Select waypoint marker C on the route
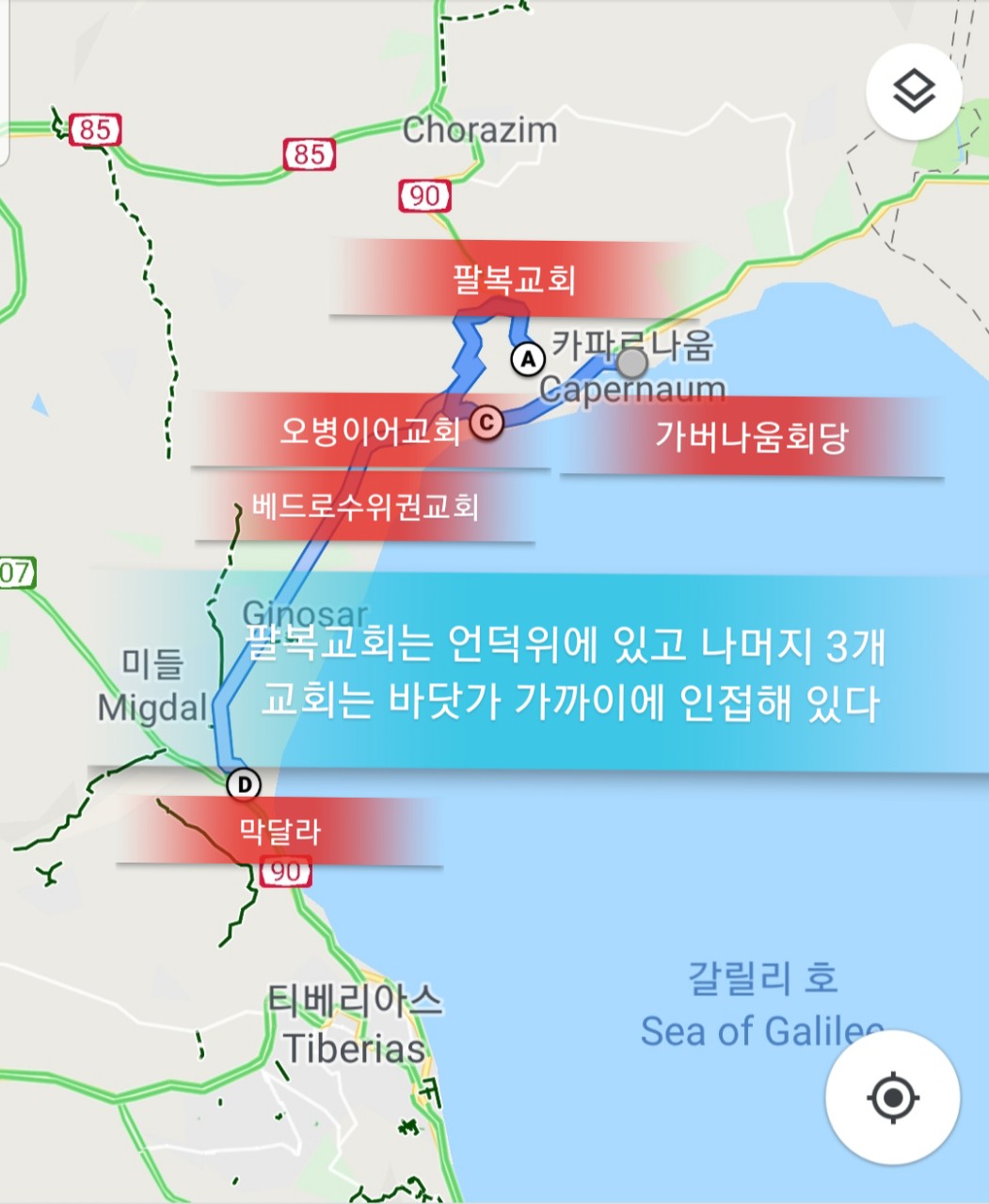Viewport: 989px width, 1204px height. click(x=487, y=422)
